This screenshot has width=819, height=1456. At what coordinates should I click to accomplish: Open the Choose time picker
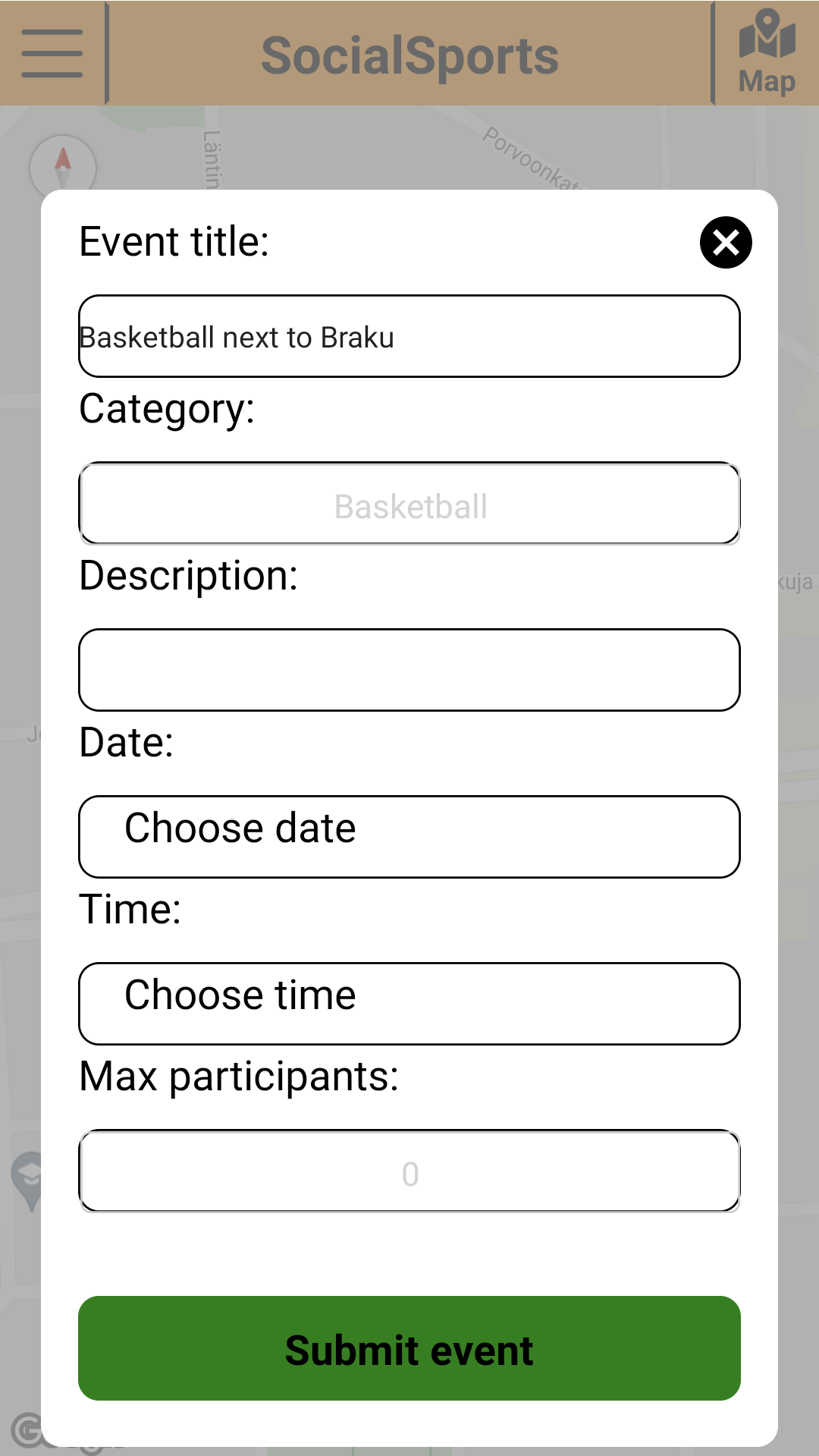tap(409, 1003)
